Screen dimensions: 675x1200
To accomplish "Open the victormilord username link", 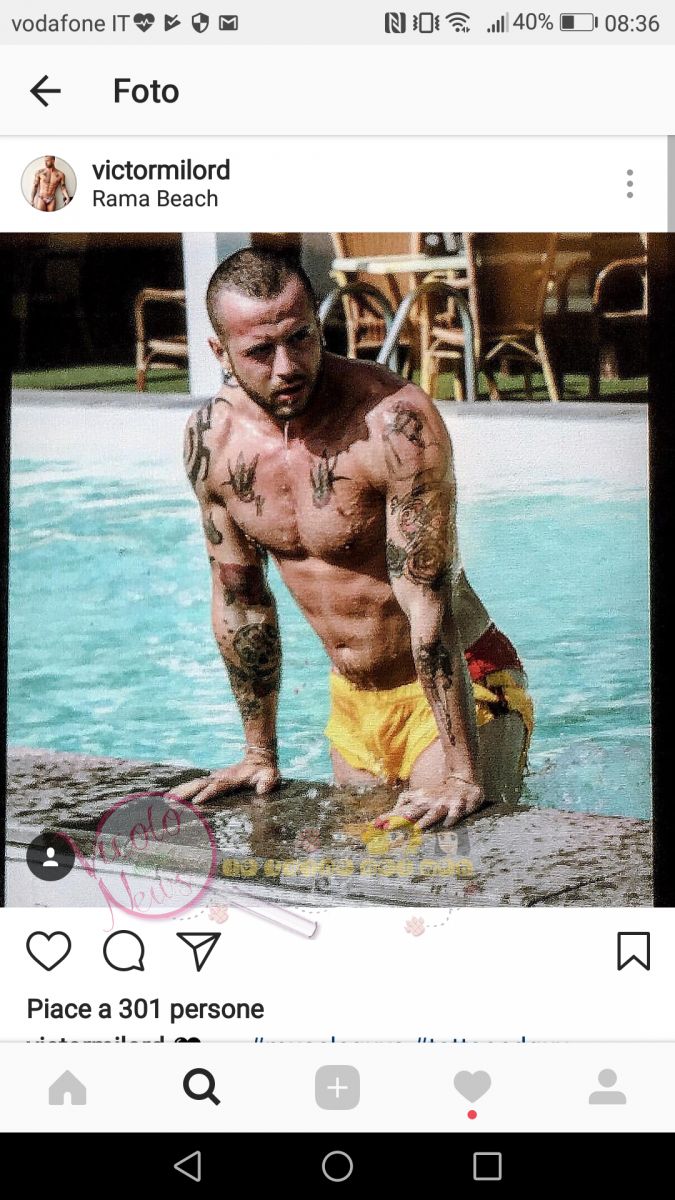I will [x=161, y=170].
